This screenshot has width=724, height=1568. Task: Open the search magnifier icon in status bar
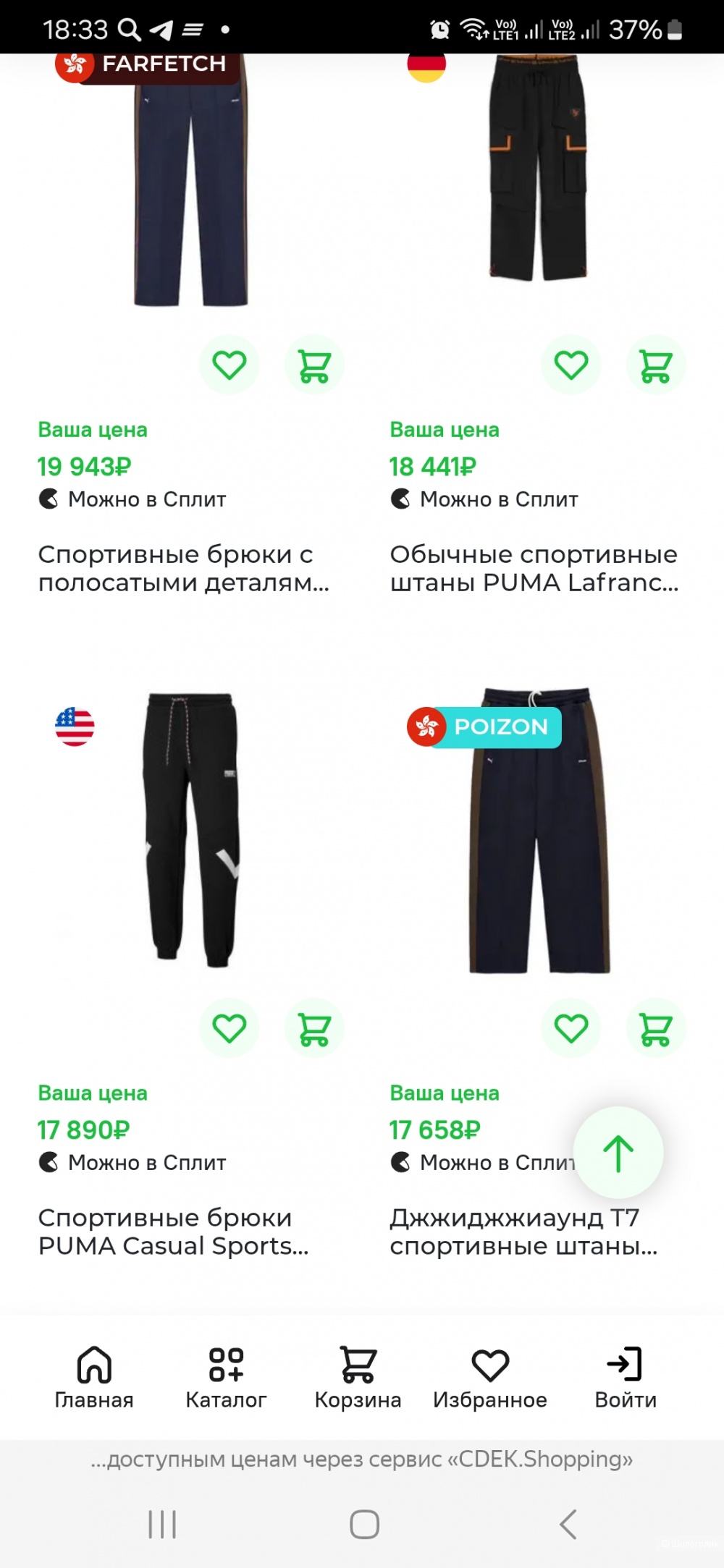point(130,29)
